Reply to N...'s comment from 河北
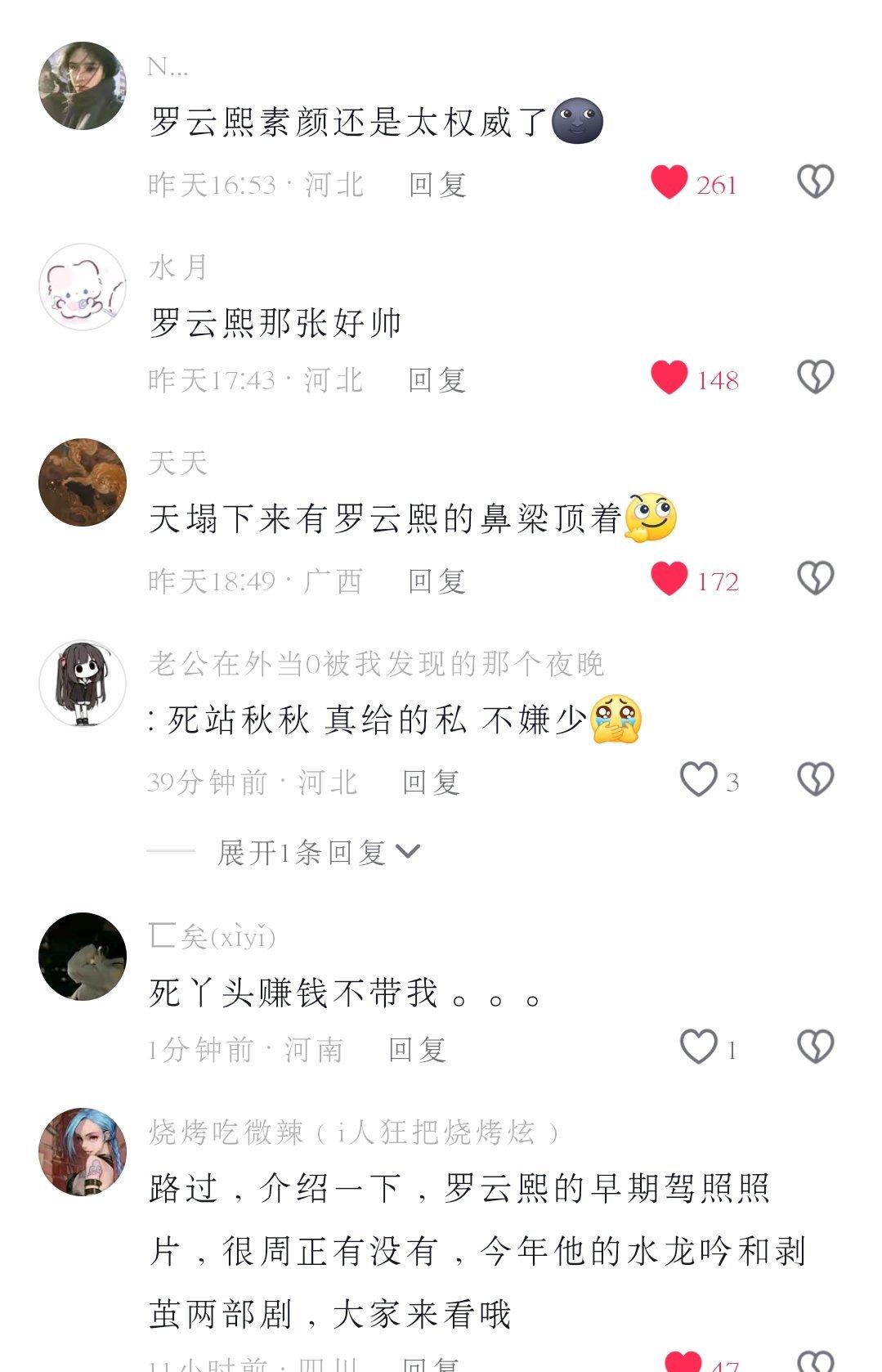882x1372 pixels. [437, 185]
